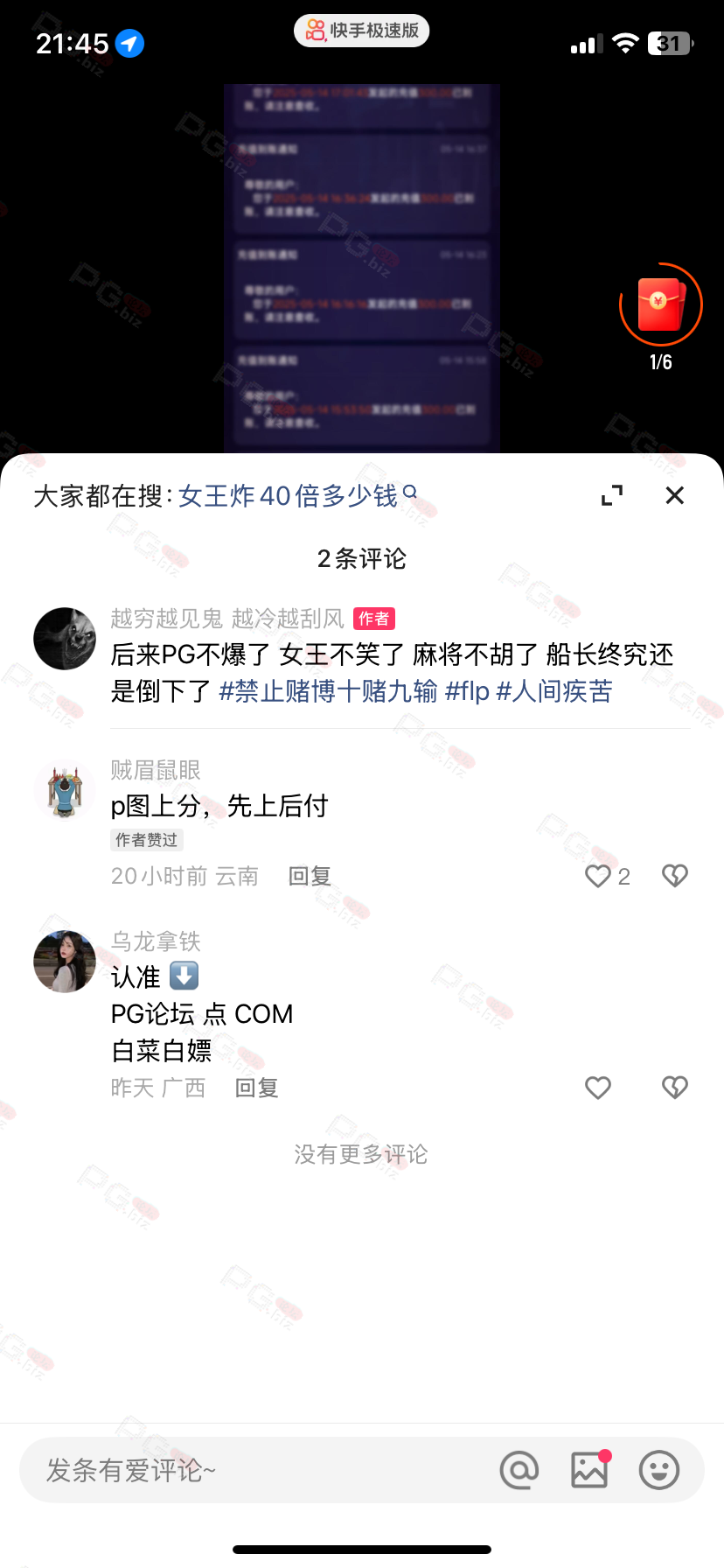Like 贼眉鼠眼's comment
Image resolution: width=724 pixels, height=1568 pixels.
pyautogui.click(x=598, y=876)
